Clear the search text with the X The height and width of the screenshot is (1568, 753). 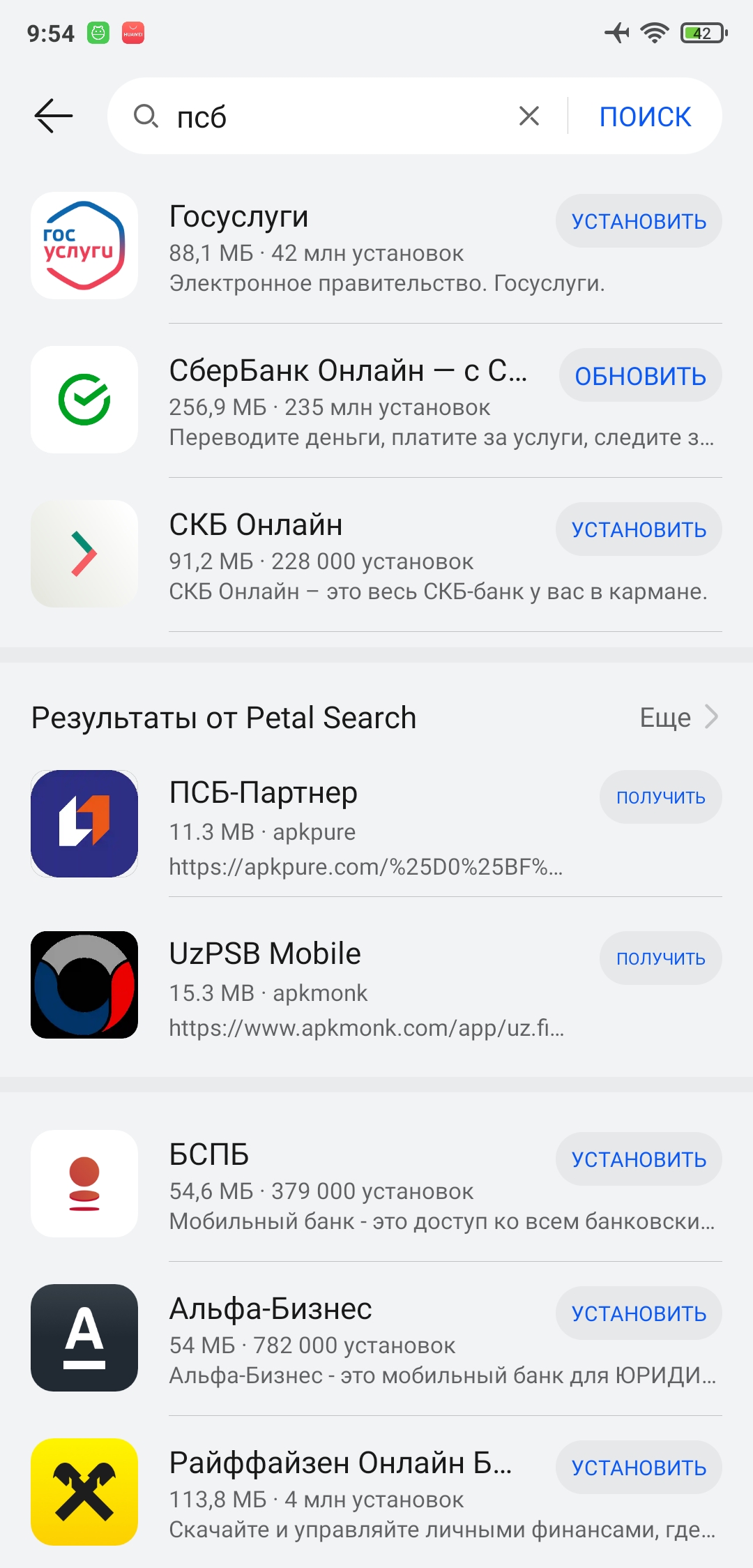point(529,116)
